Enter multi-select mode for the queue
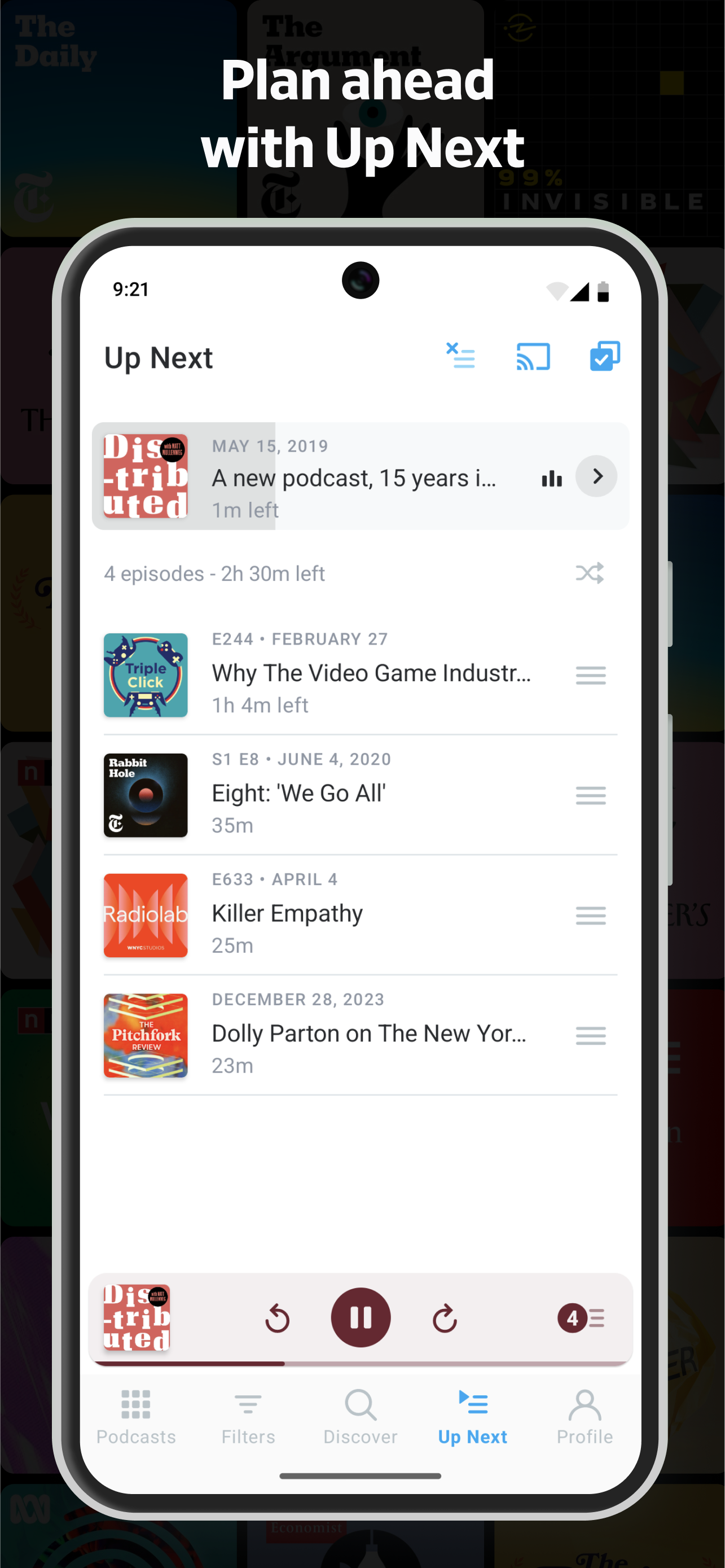The image size is (725, 1568). [603, 357]
